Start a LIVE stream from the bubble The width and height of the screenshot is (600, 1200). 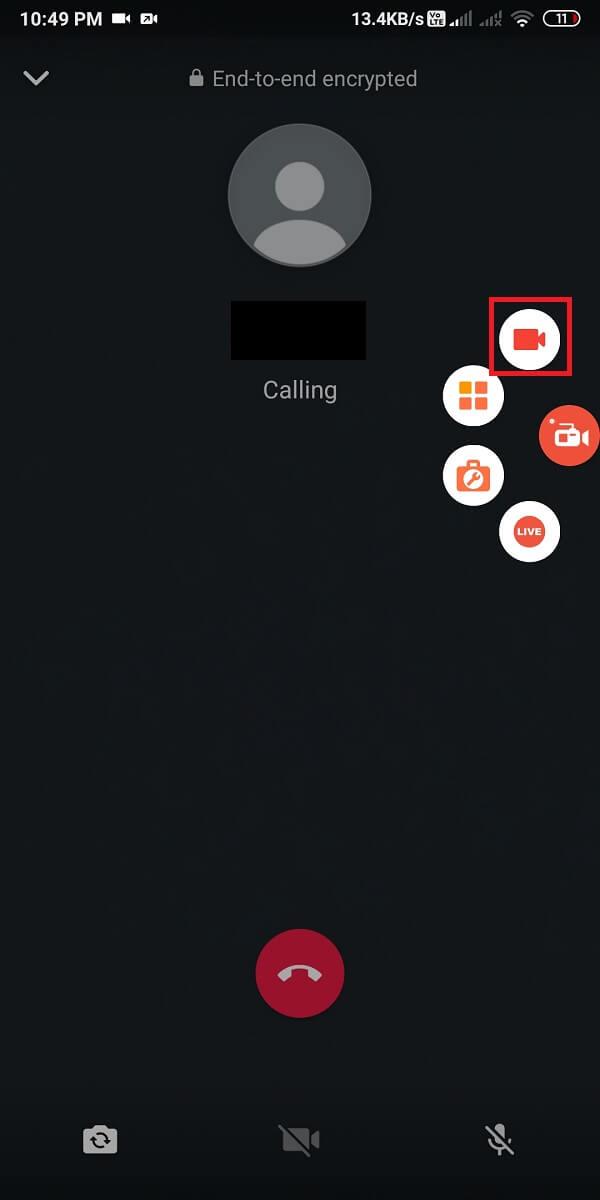click(529, 531)
